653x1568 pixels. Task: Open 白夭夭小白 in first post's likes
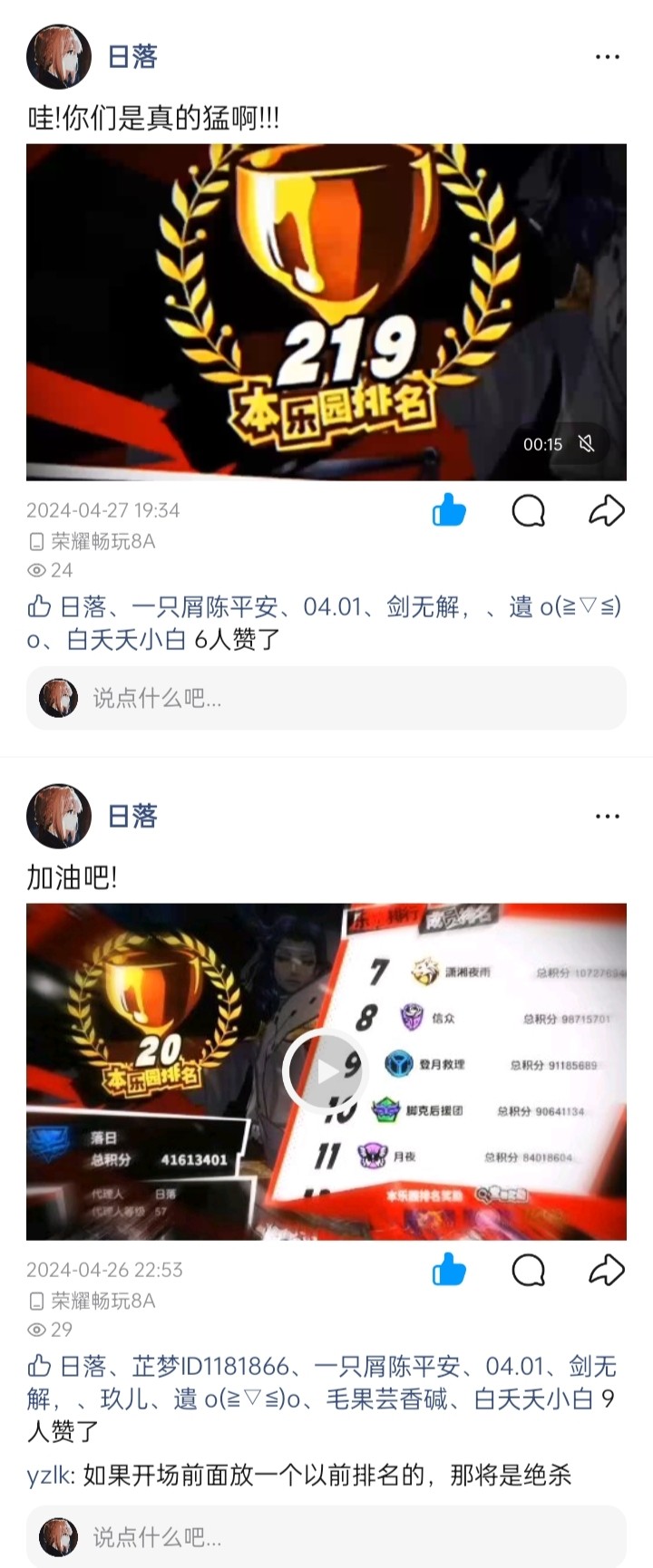(127, 640)
